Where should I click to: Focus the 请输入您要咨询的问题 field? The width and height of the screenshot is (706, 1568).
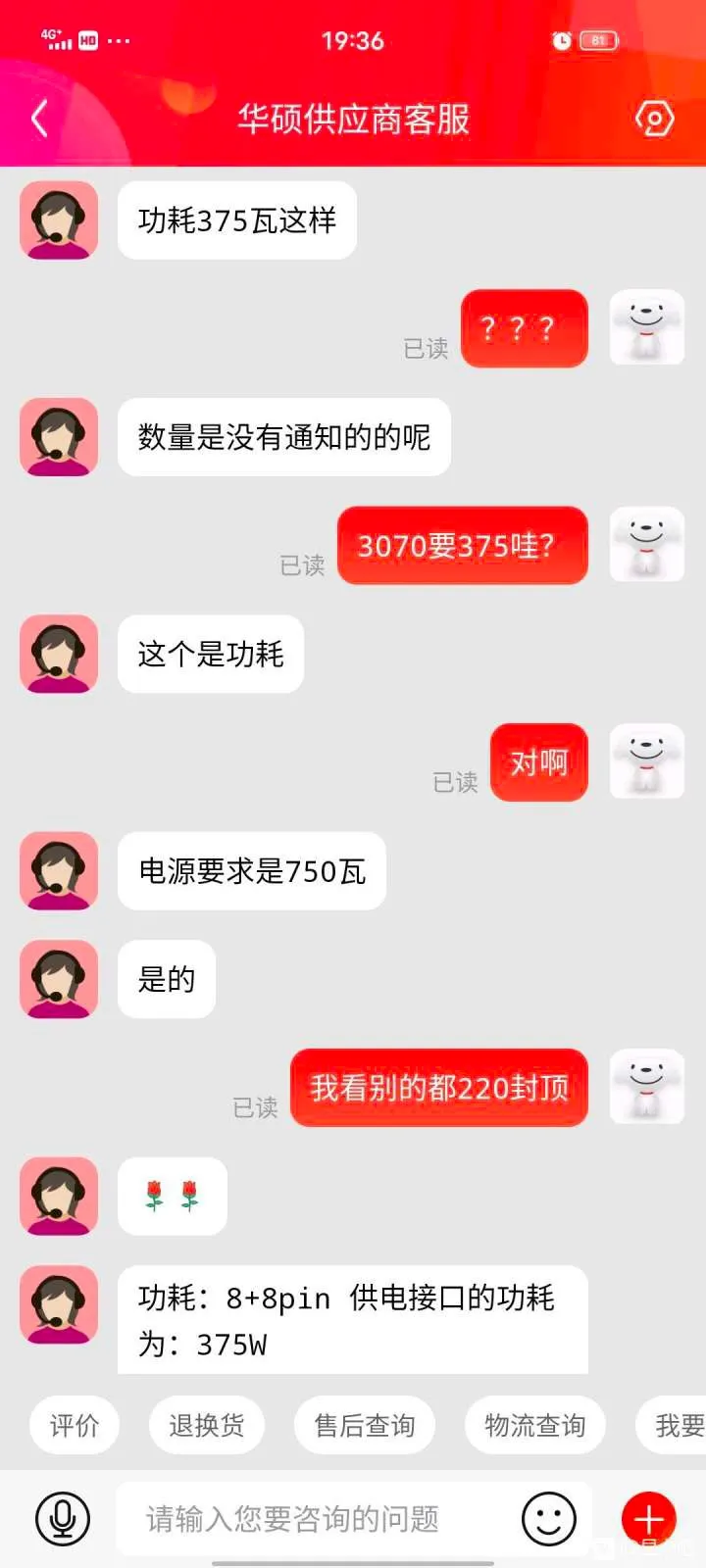click(314, 1519)
